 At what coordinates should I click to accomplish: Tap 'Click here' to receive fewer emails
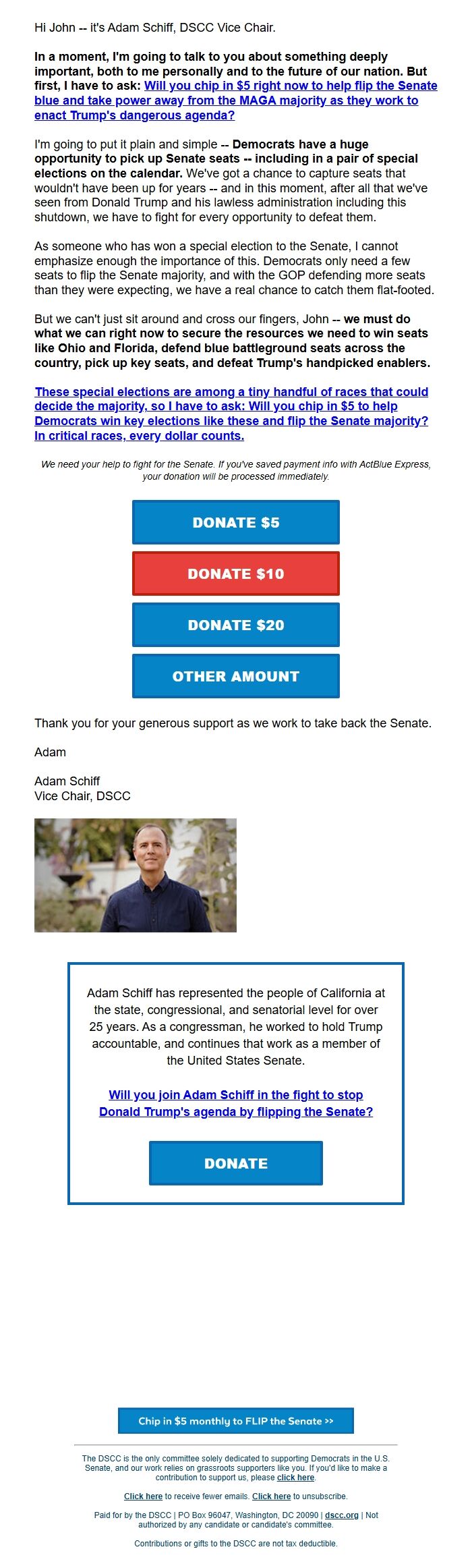(143, 1496)
